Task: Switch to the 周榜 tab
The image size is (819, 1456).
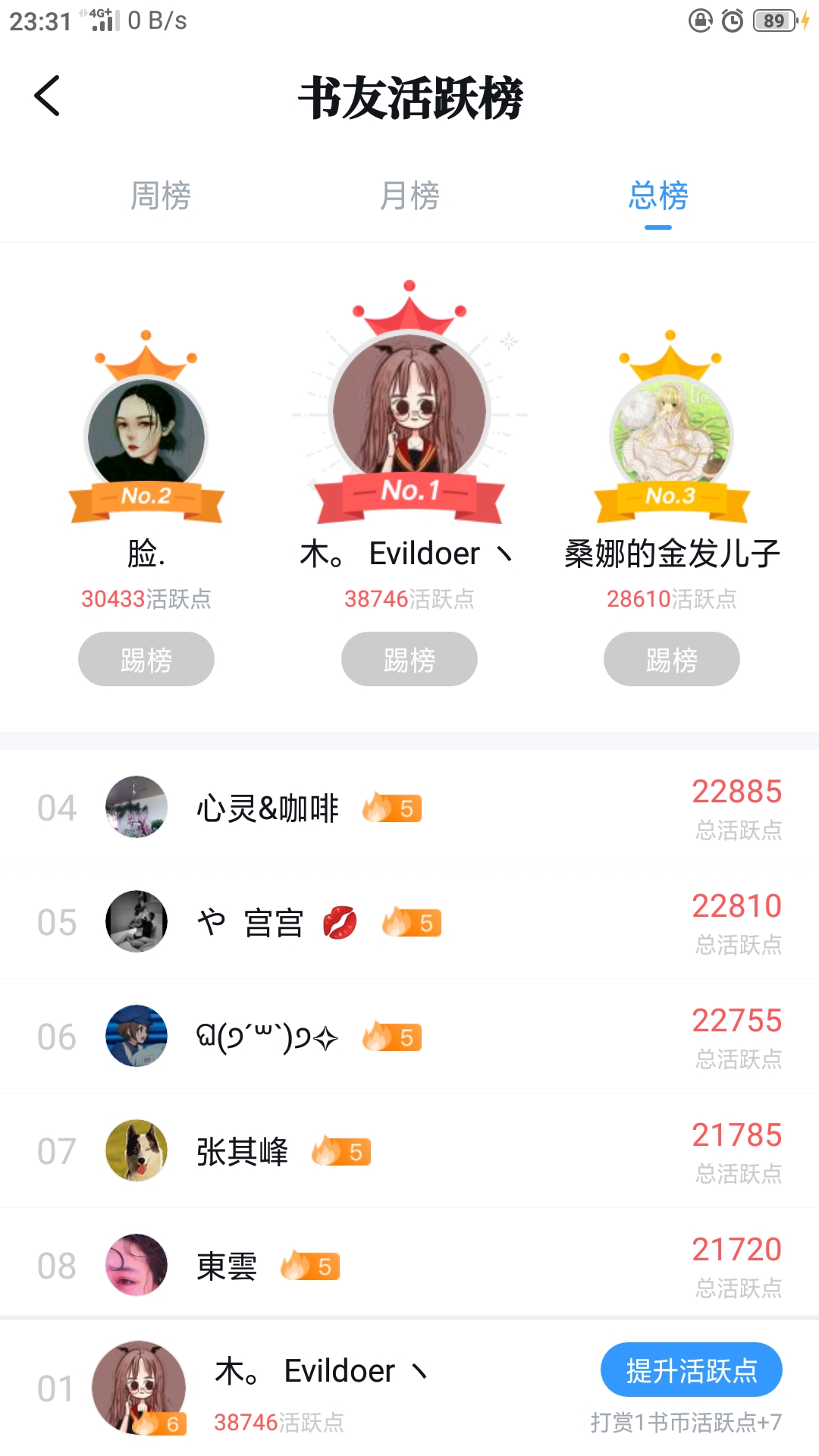Action: coord(160,196)
